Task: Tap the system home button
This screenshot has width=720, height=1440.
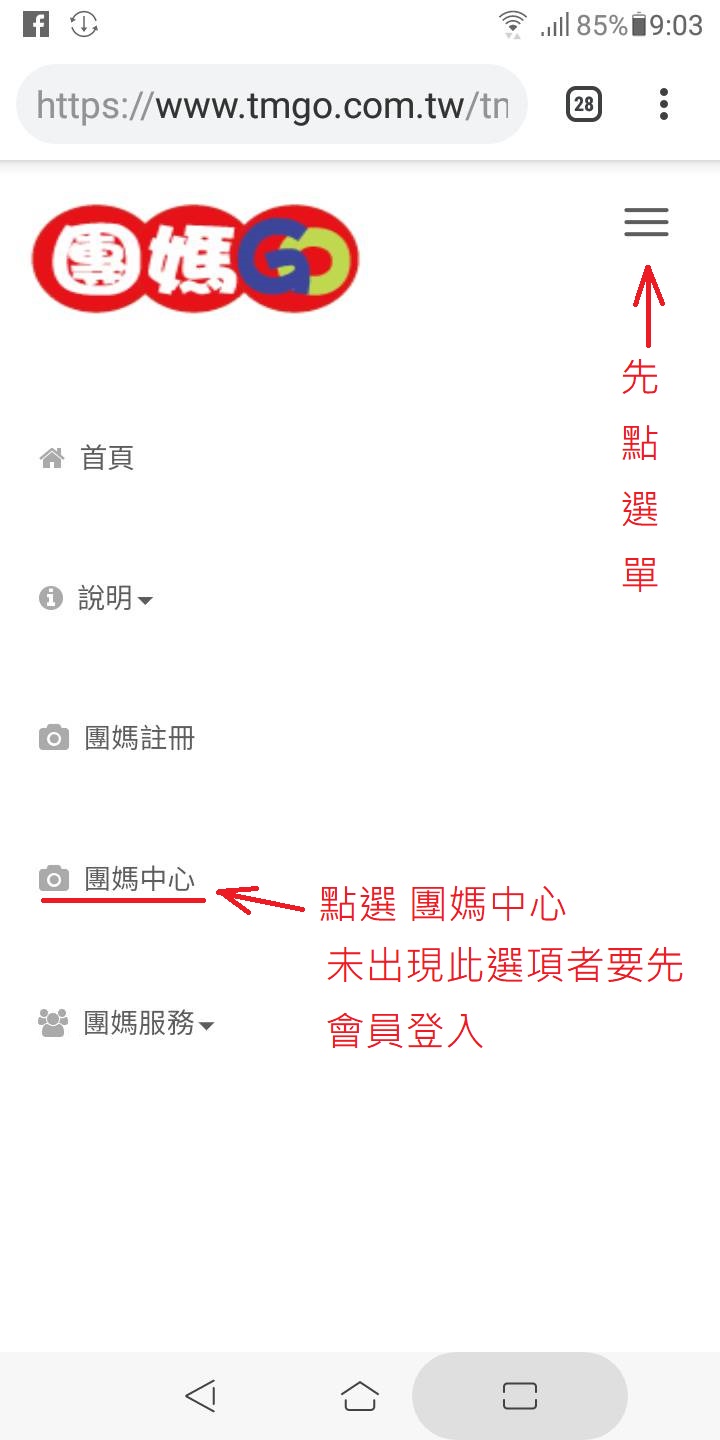Action: coord(360,1395)
